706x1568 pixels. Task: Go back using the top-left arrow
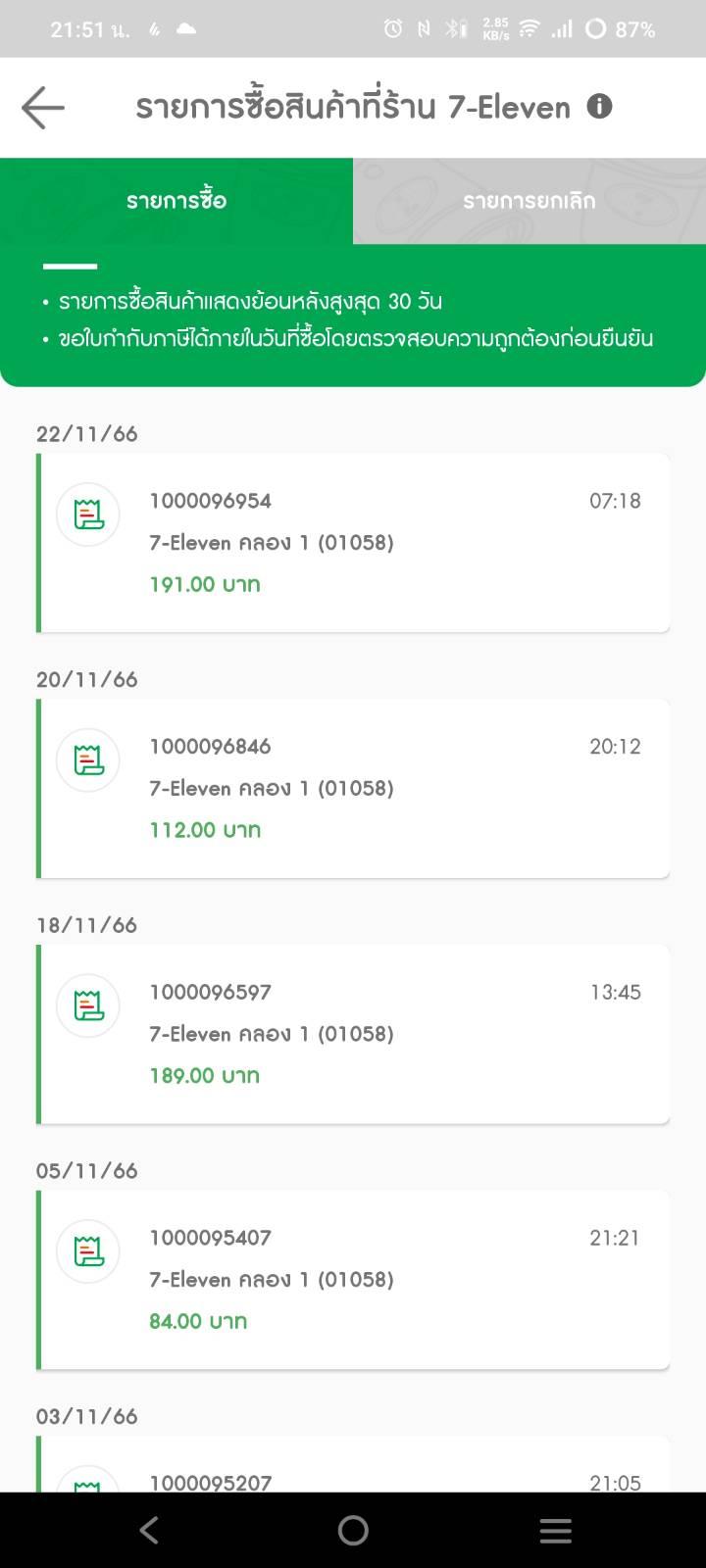pos(43,107)
